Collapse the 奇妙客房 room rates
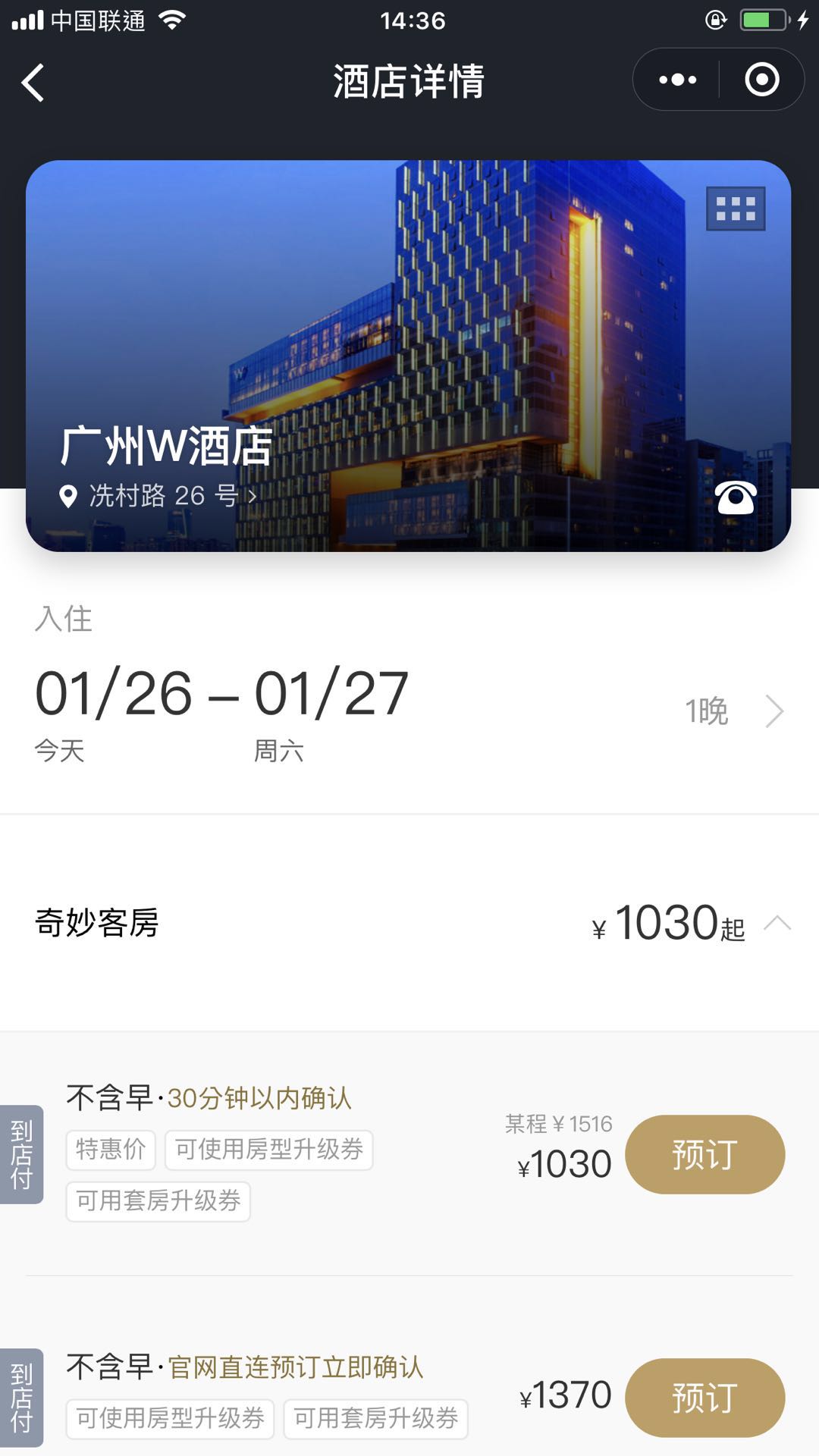Viewport: 819px width, 1456px height. pyautogui.click(x=777, y=923)
